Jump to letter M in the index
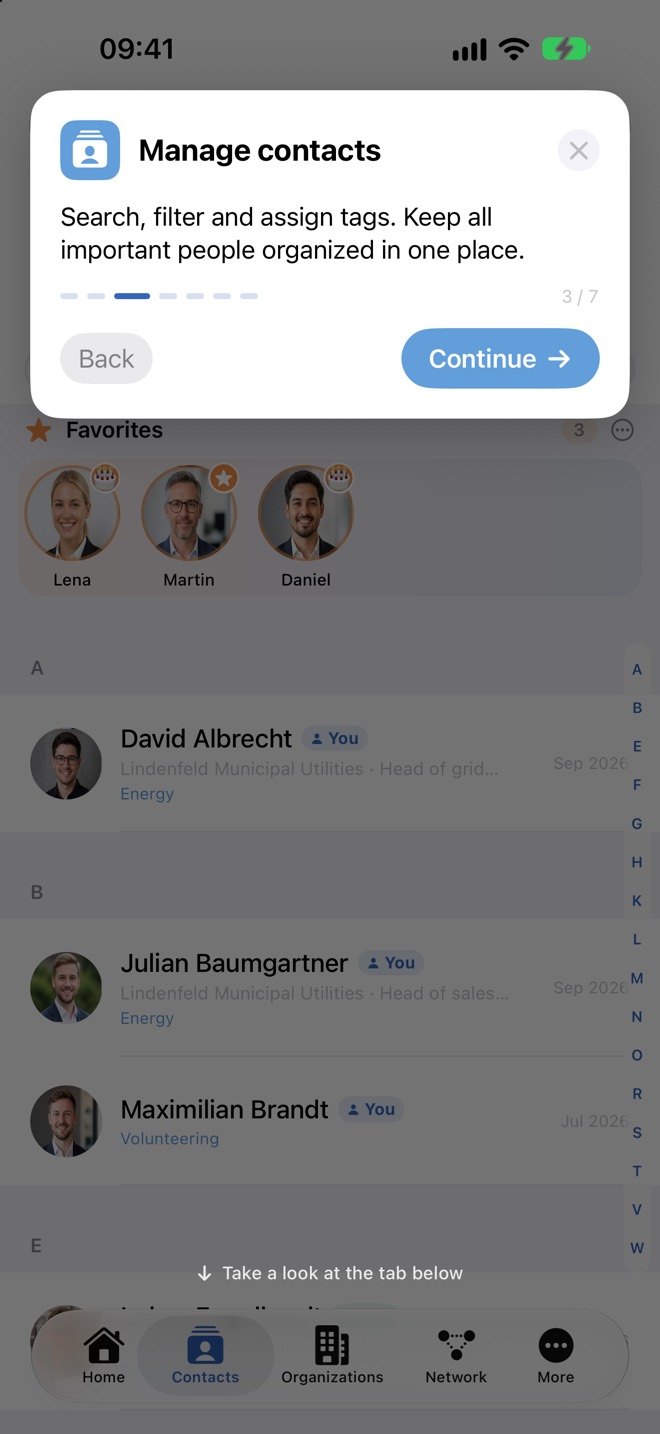 637,978
